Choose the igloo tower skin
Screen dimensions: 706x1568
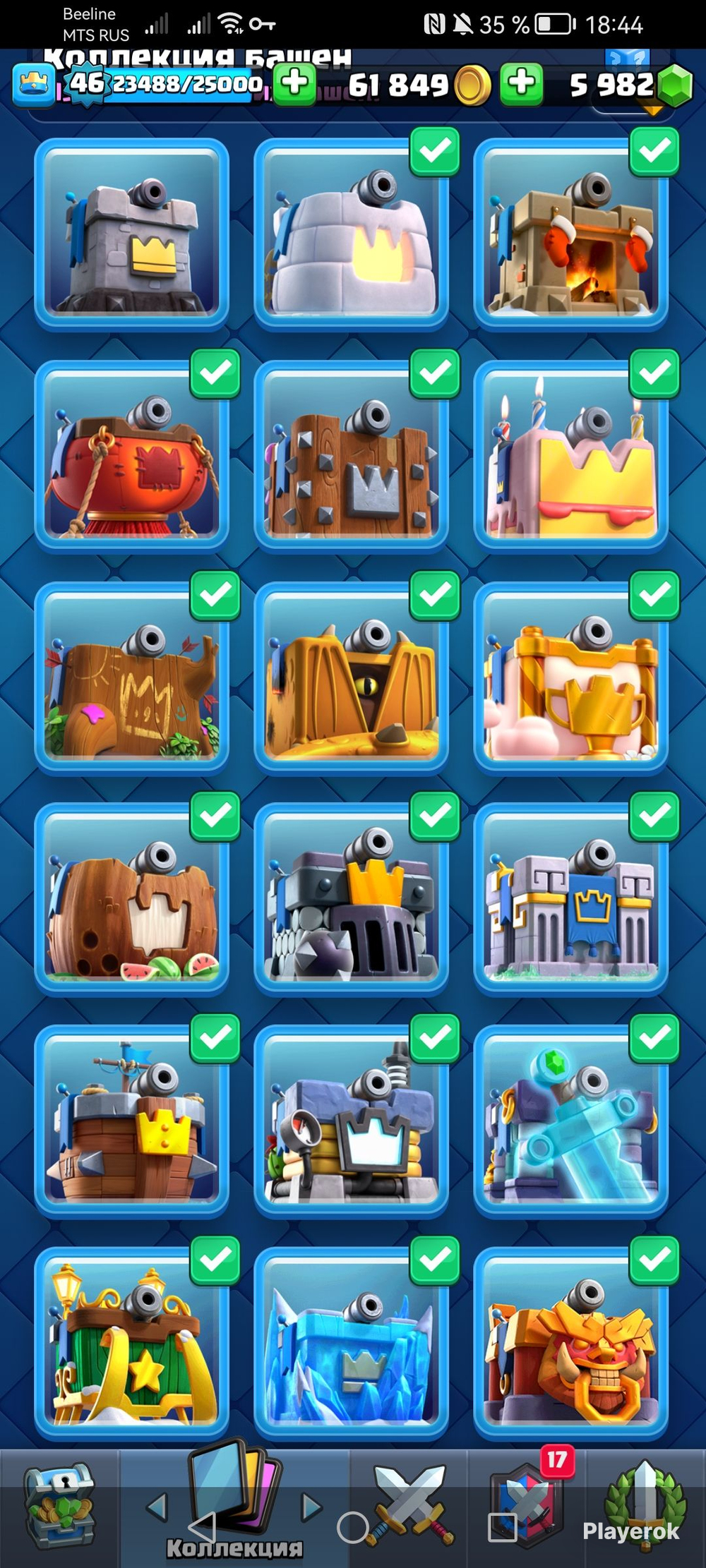click(x=351, y=234)
